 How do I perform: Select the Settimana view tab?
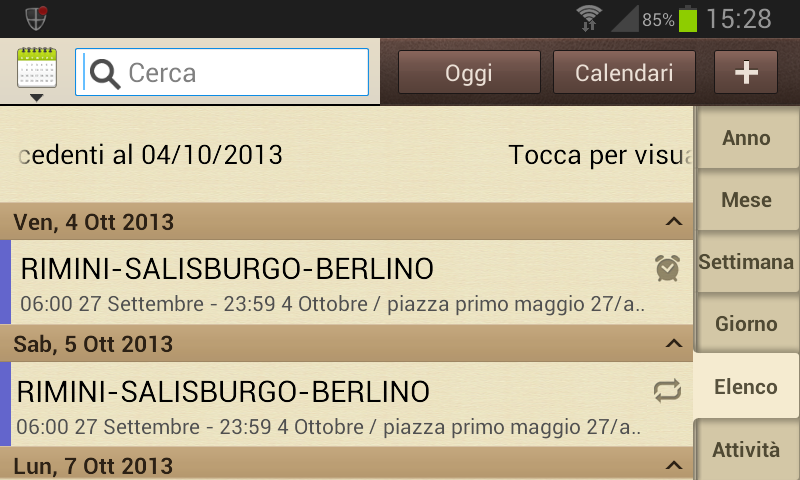coord(746,262)
